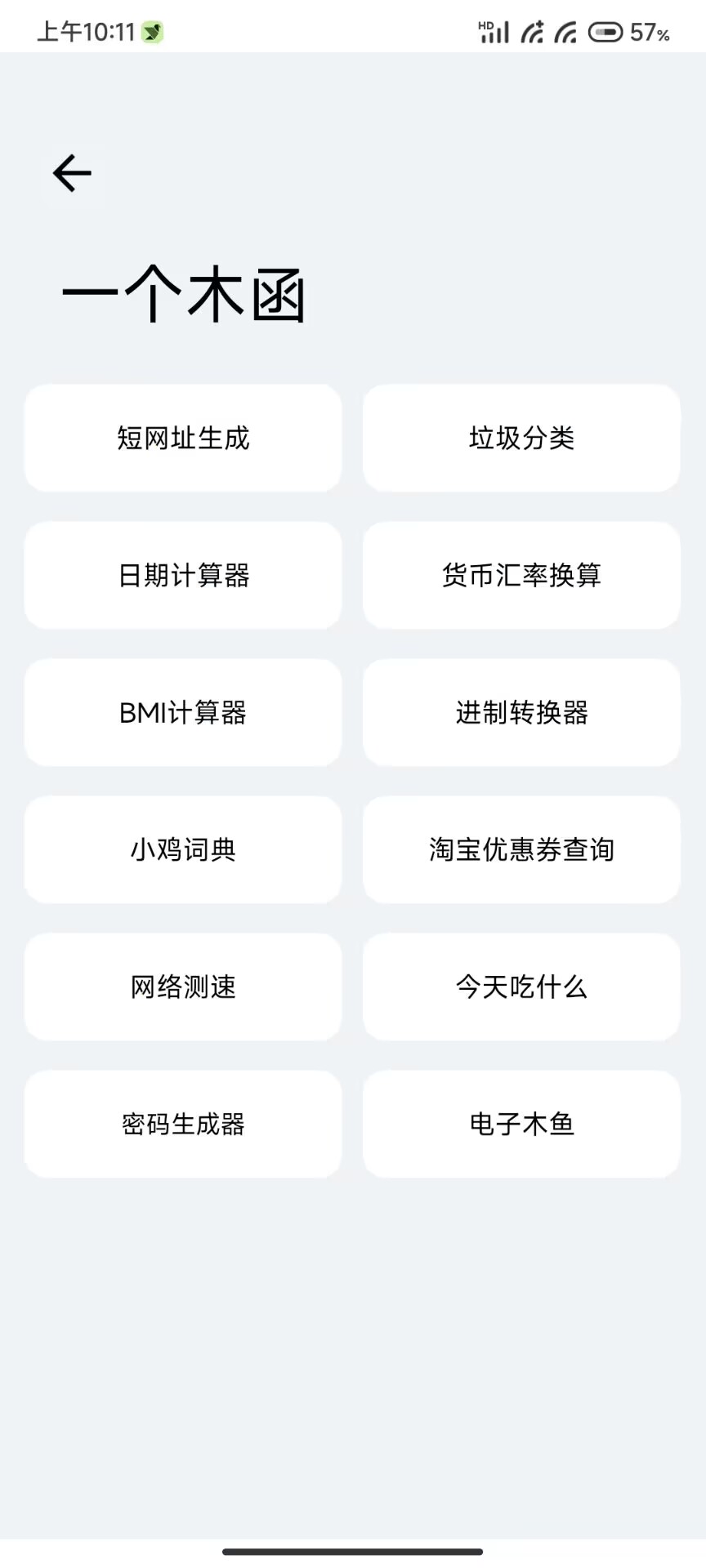Launch 电子木鱼
Viewport: 706px width, 1568px height.
click(521, 1125)
